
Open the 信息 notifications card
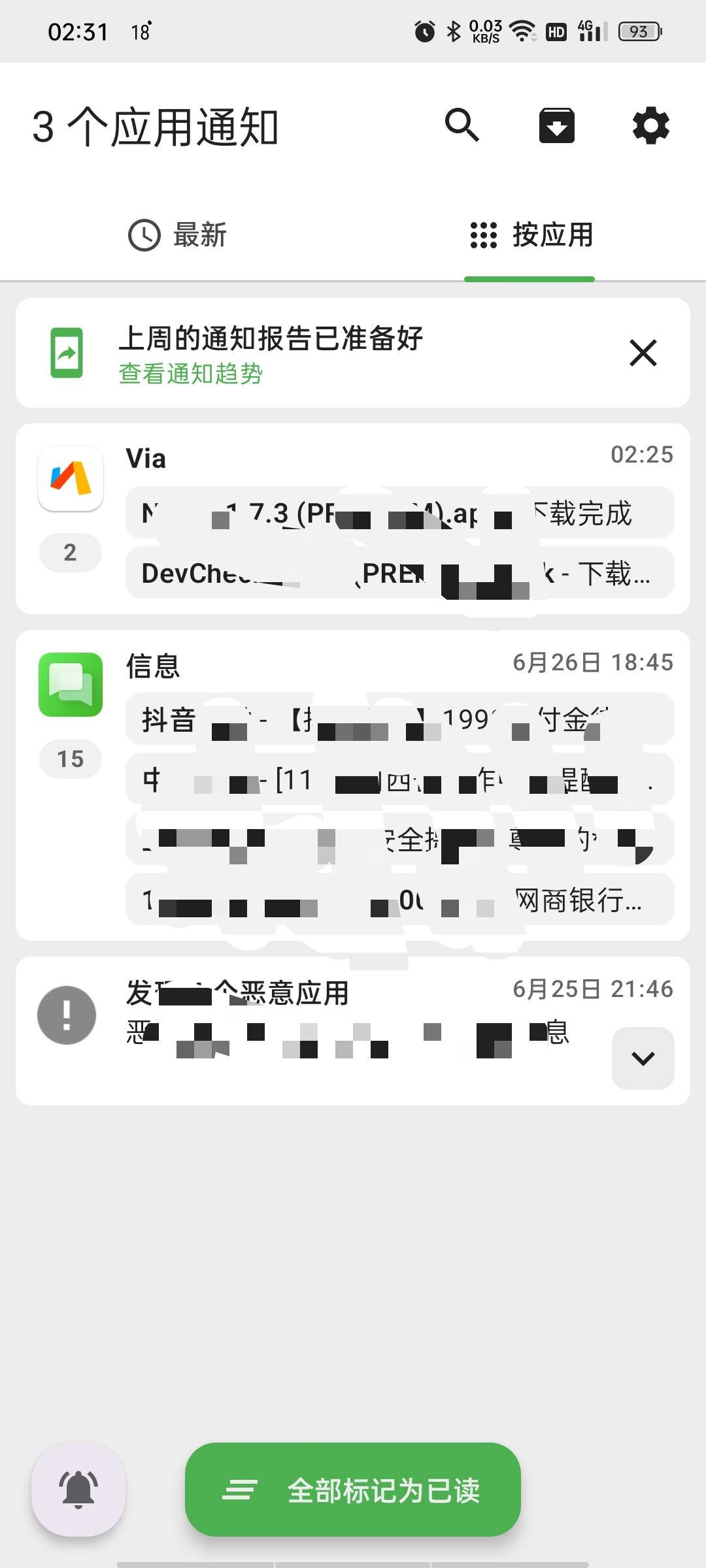[353, 785]
